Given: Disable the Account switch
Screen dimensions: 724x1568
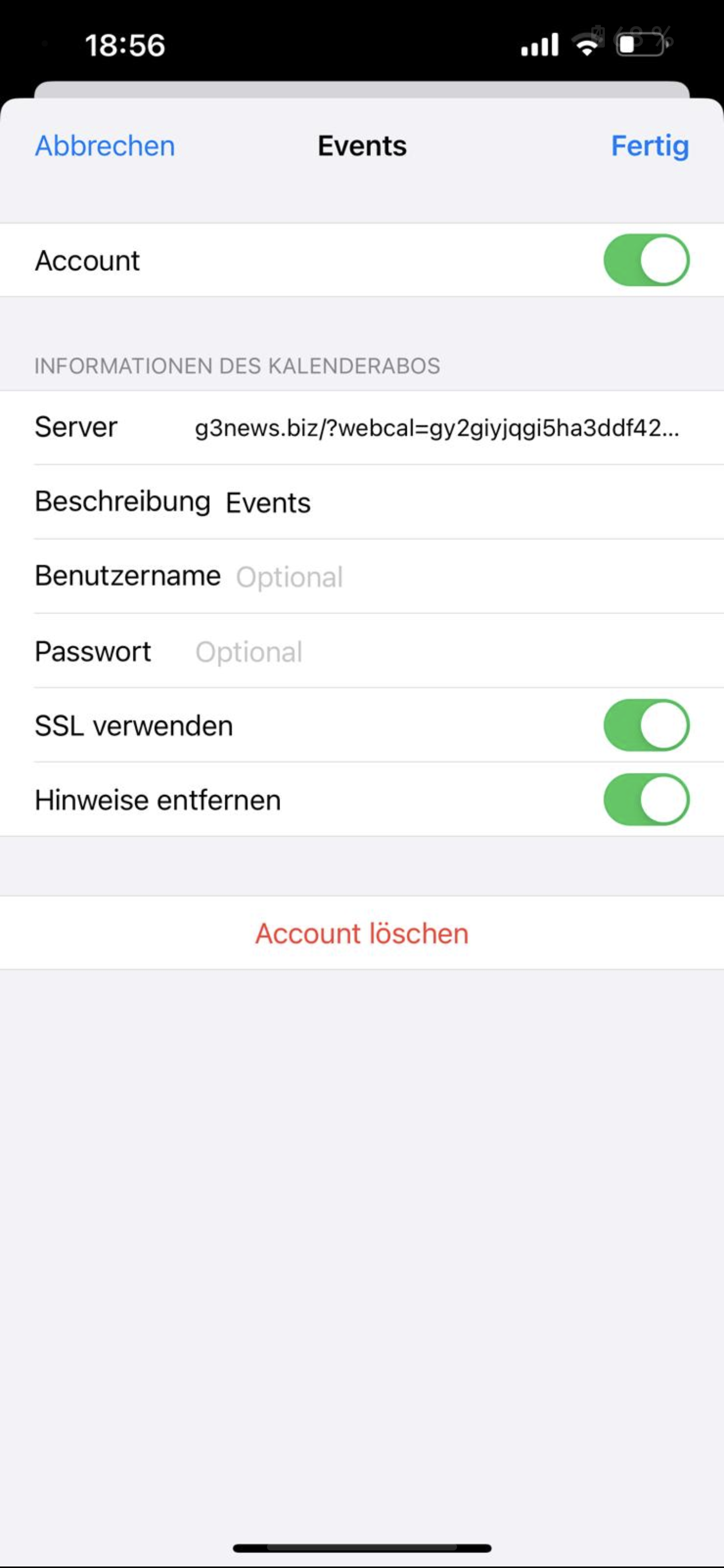Looking at the screenshot, I should tap(646, 260).
